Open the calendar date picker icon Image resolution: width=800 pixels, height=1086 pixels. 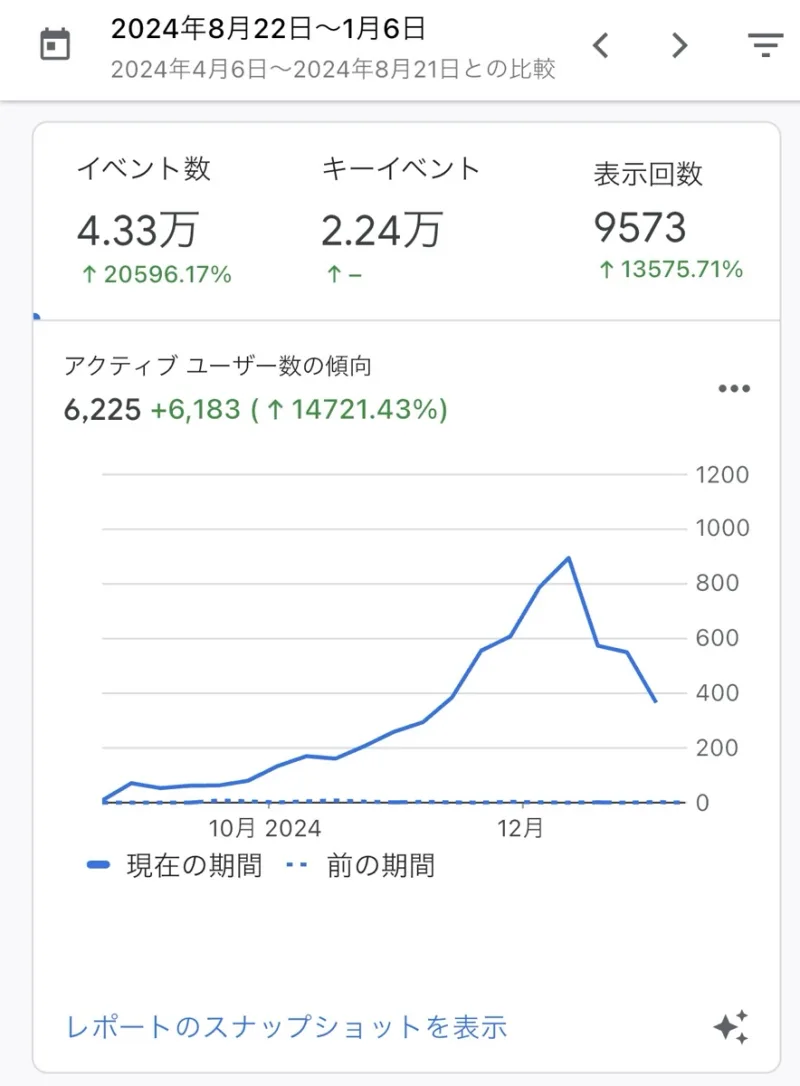point(55,44)
